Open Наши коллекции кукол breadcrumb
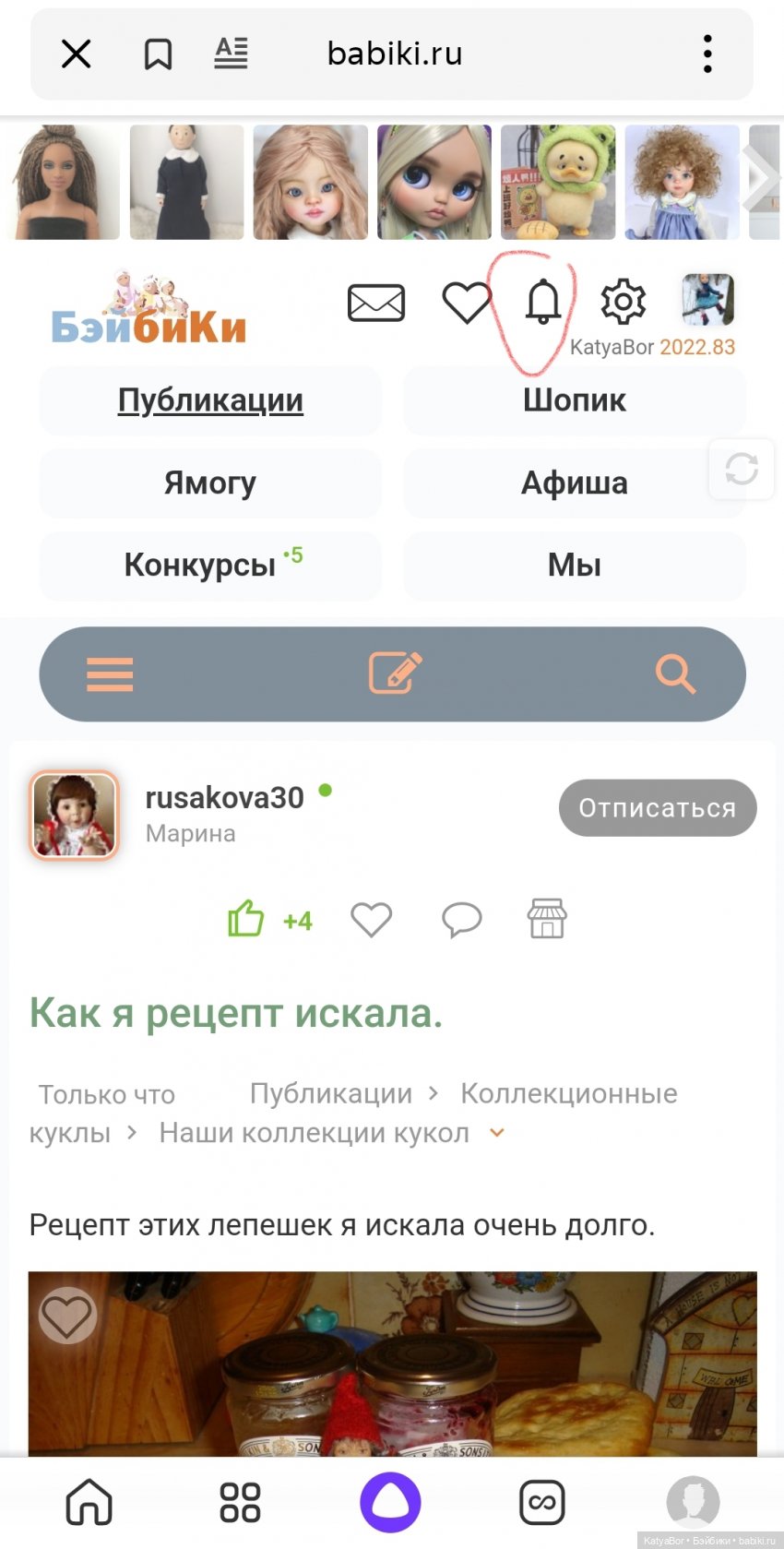This screenshot has height=1549, width=784. [x=314, y=1133]
